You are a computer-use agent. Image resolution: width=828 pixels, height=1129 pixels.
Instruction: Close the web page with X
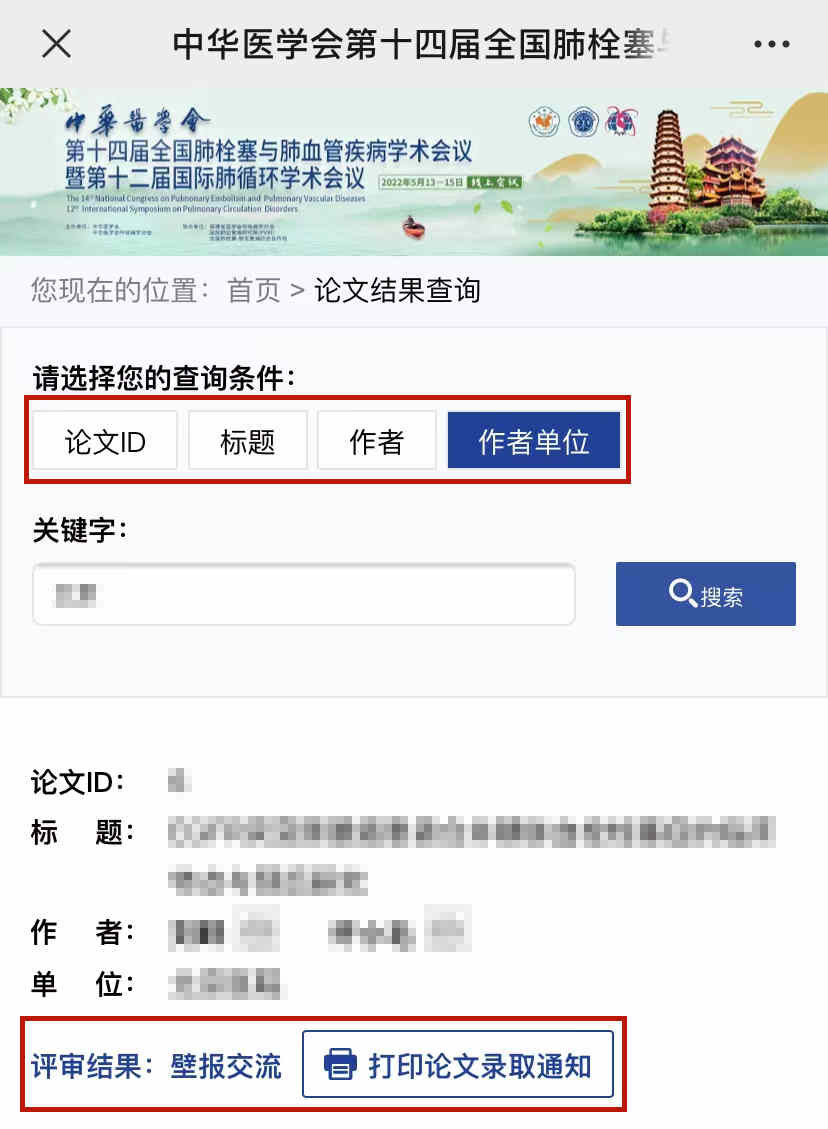[57, 43]
